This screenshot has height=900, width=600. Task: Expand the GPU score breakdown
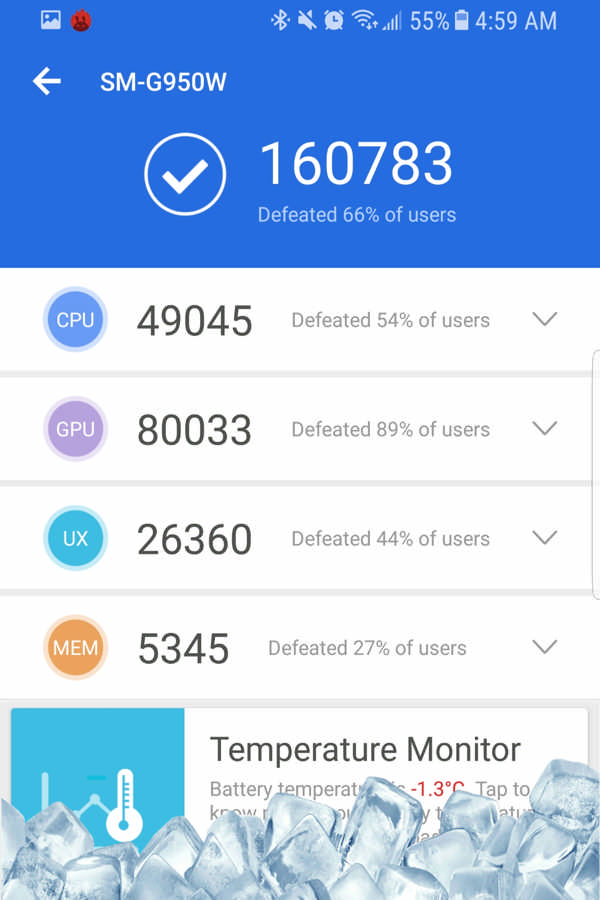coord(544,429)
